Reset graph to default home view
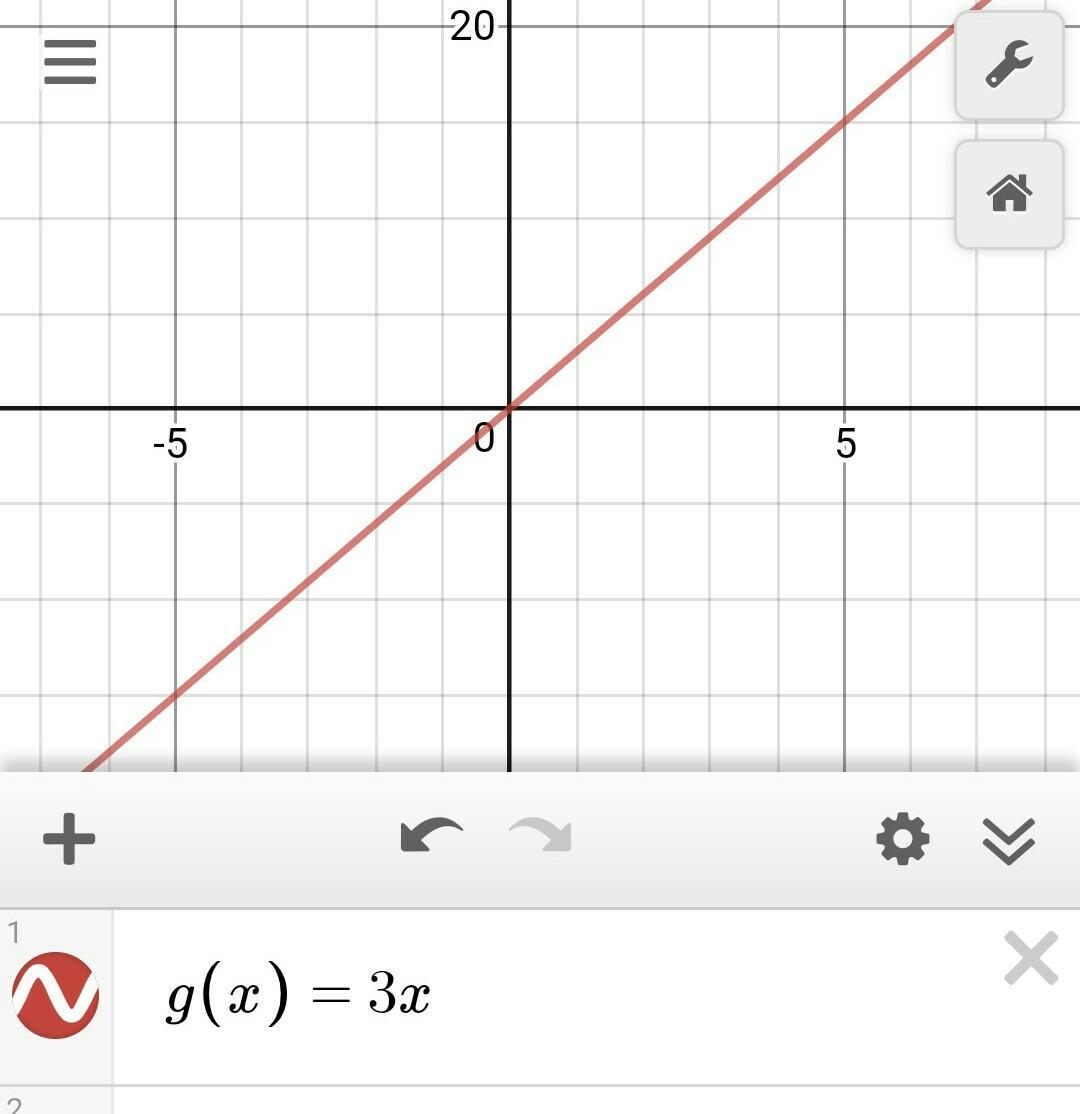This screenshot has width=1080, height=1114. [x=1009, y=194]
